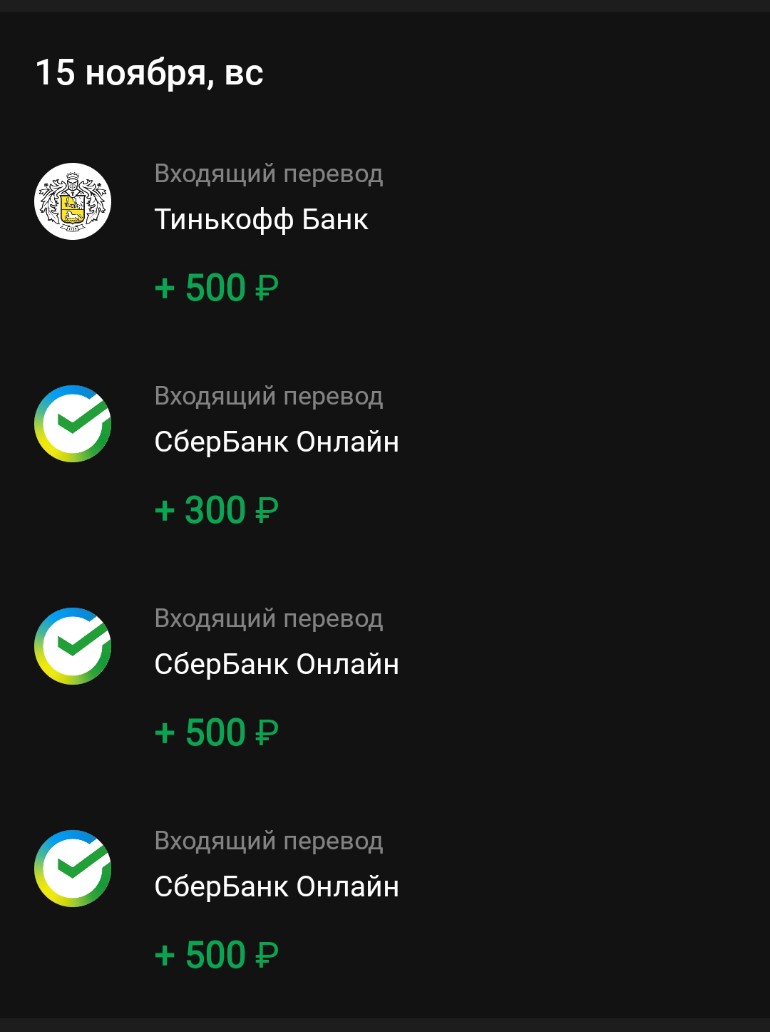
Task: Select the third transaction's + 500 ₽ amount
Action: 216,732
